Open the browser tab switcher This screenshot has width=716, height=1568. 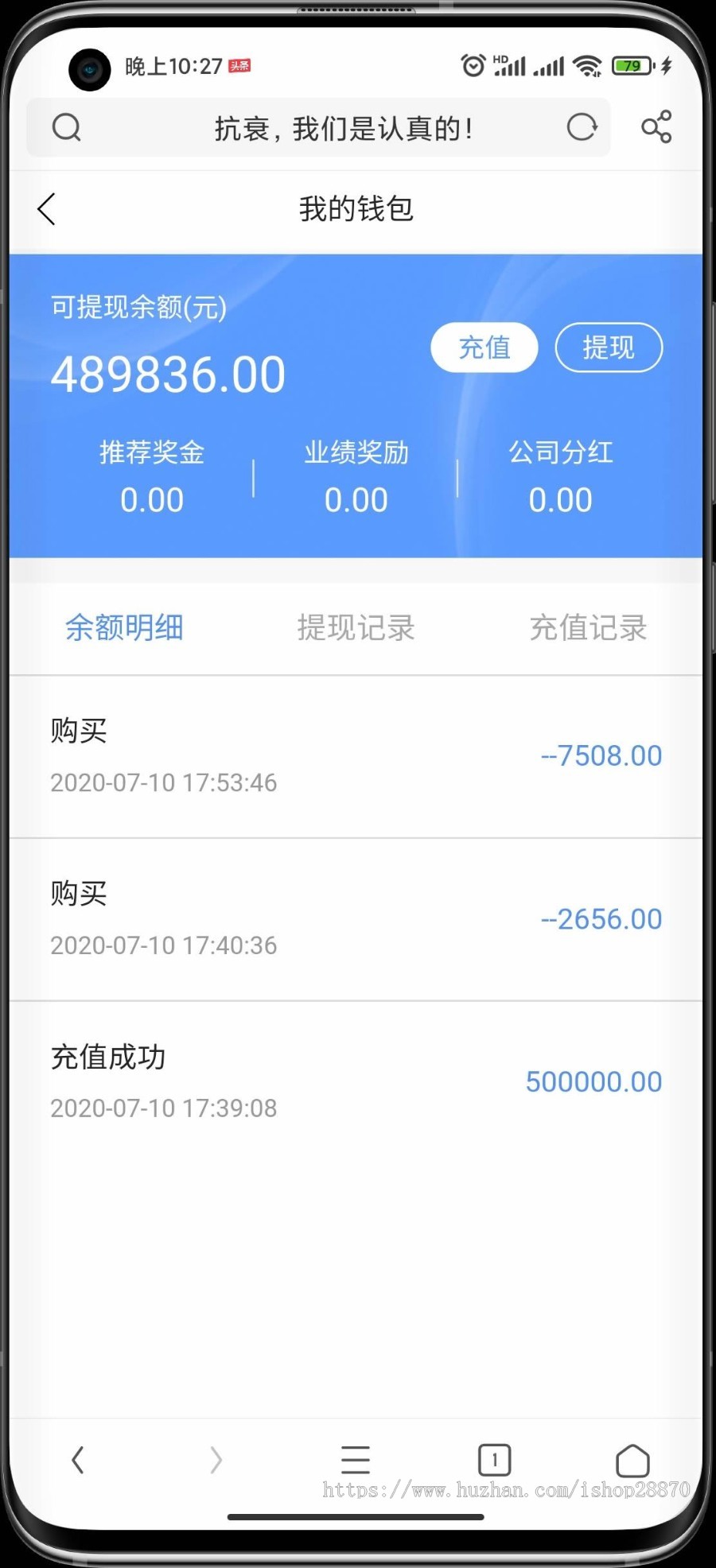(x=494, y=1460)
